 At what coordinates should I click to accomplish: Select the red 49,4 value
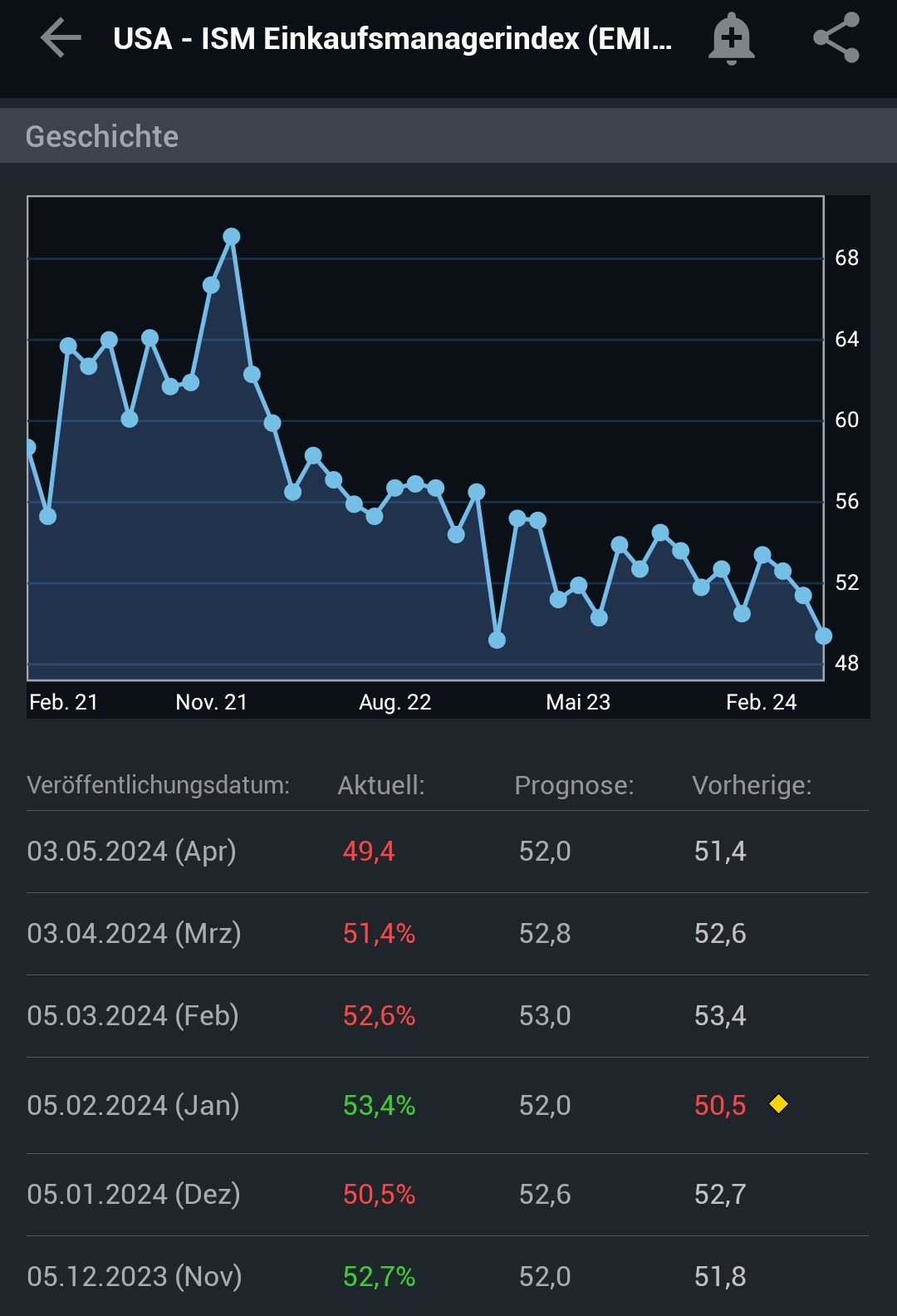click(369, 851)
